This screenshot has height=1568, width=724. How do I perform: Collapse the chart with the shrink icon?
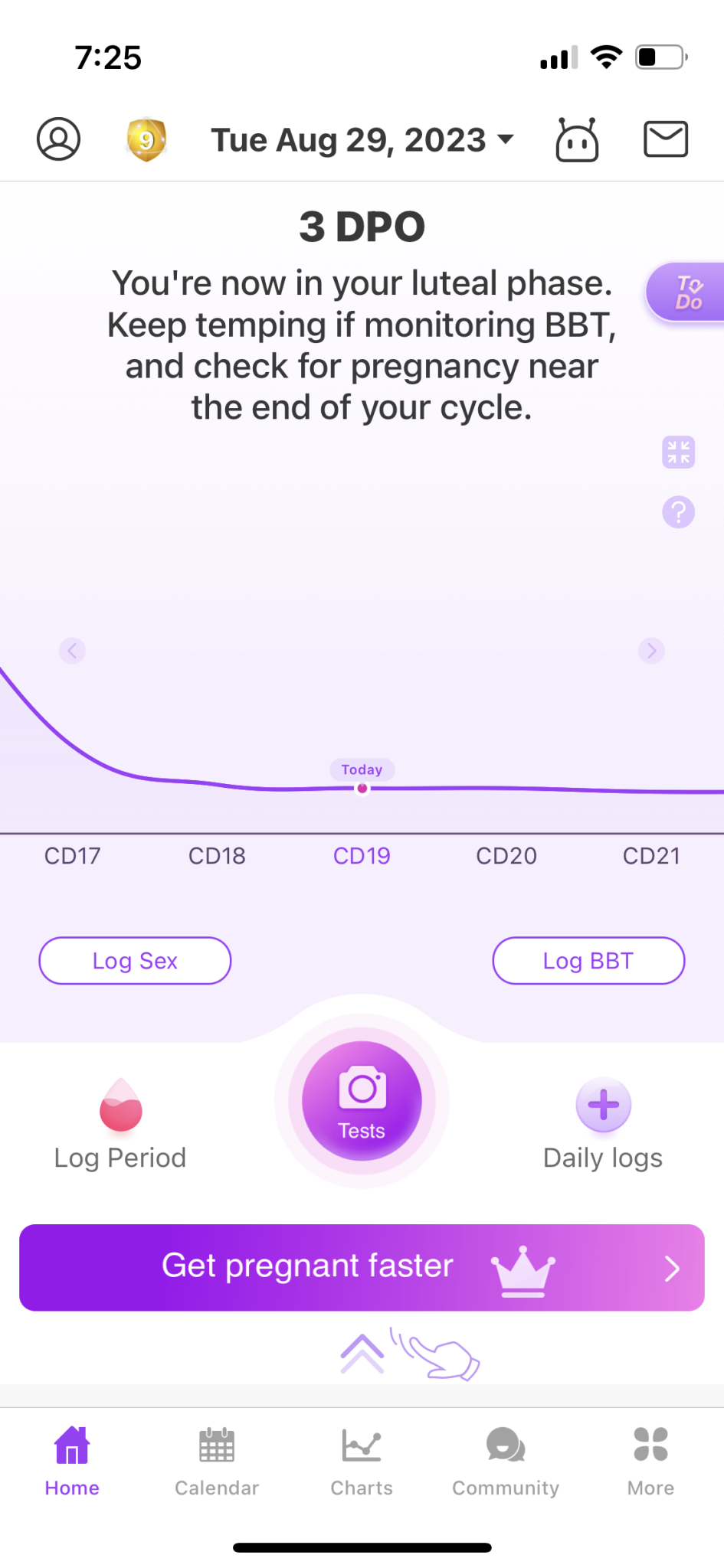(x=678, y=452)
